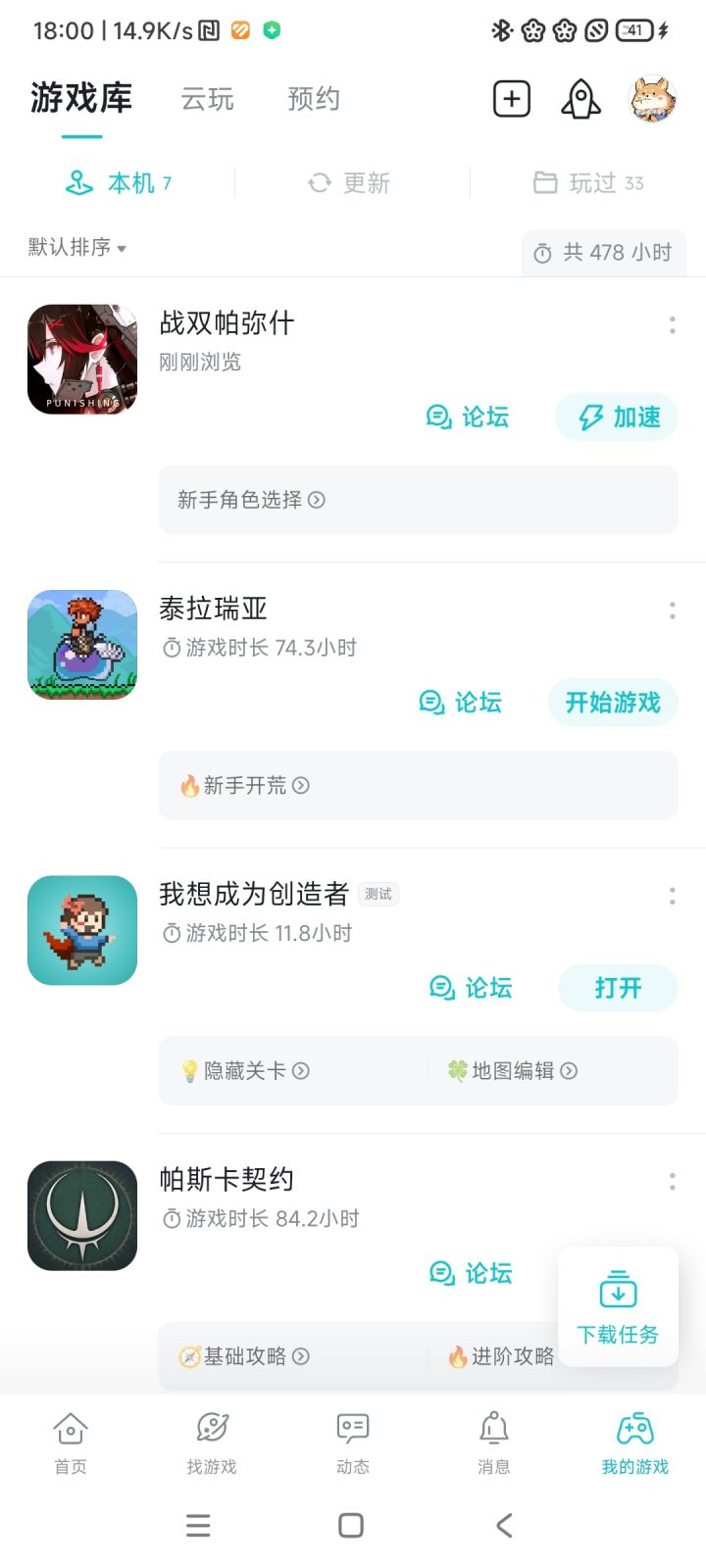Open the three-dot menu for 帕斯卡契约

pos(672,1183)
